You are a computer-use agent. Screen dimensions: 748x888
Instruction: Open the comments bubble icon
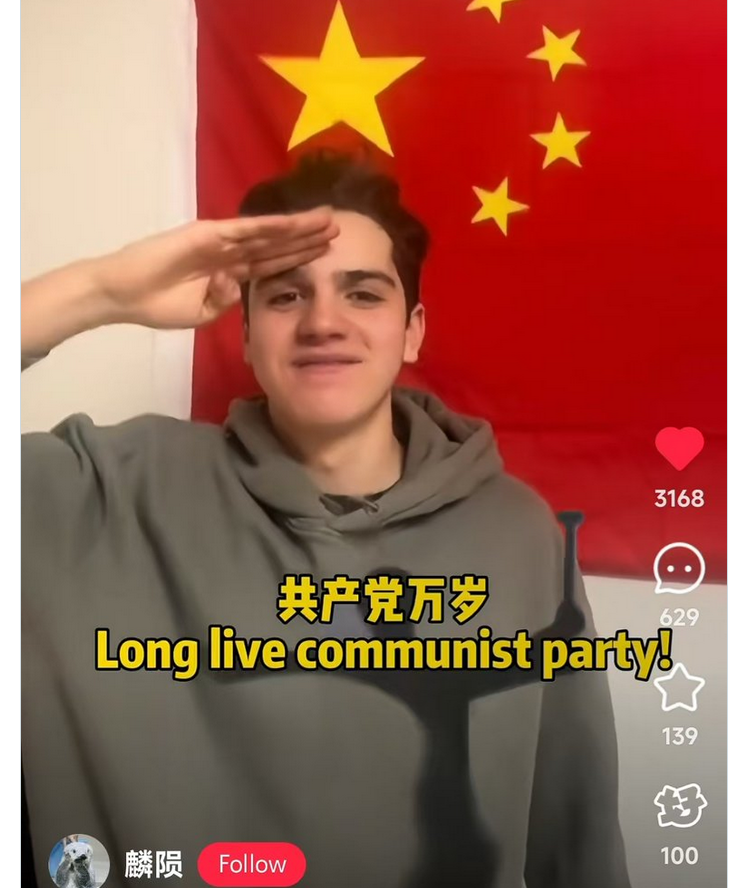pos(679,568)
